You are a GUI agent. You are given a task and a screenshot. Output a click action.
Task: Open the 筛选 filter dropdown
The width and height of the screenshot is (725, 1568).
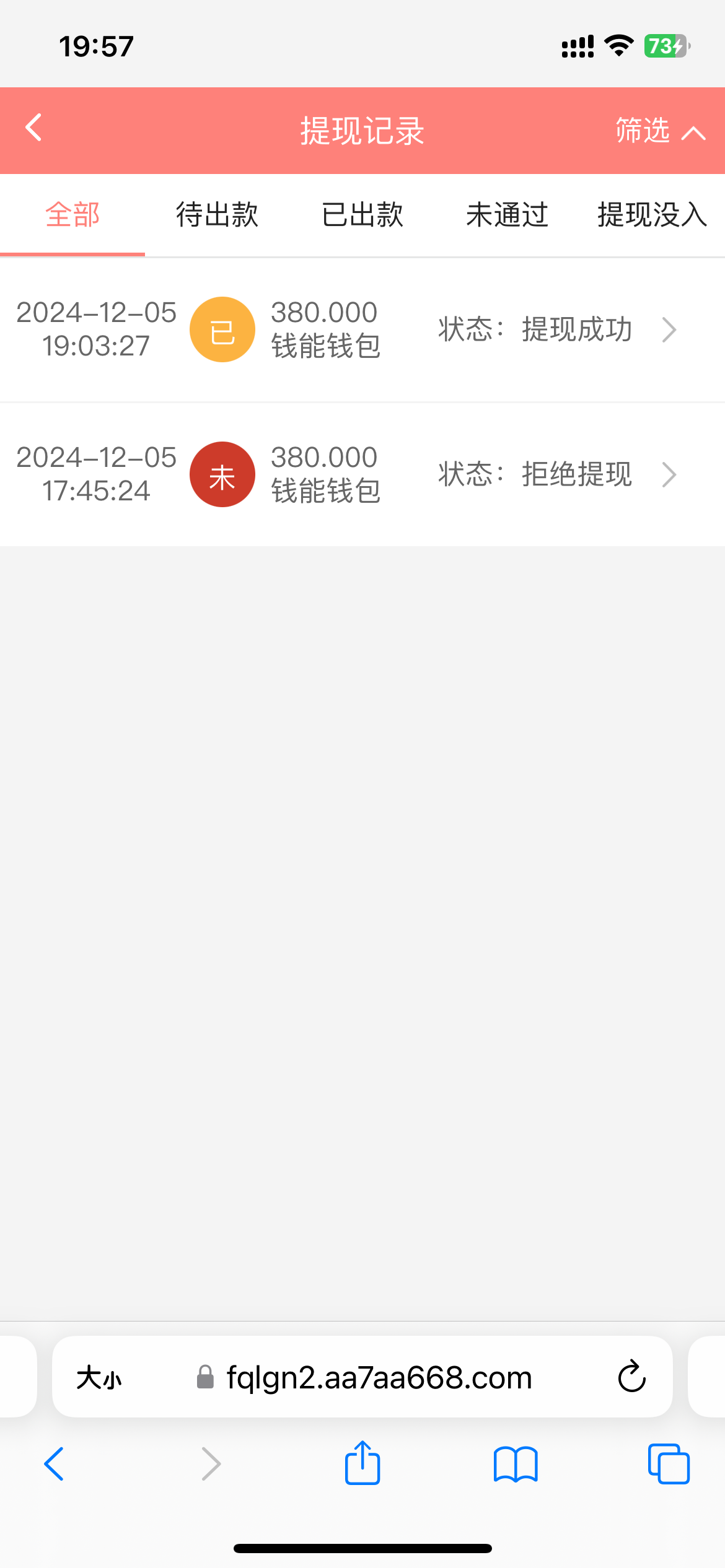(x=661, y=131)
